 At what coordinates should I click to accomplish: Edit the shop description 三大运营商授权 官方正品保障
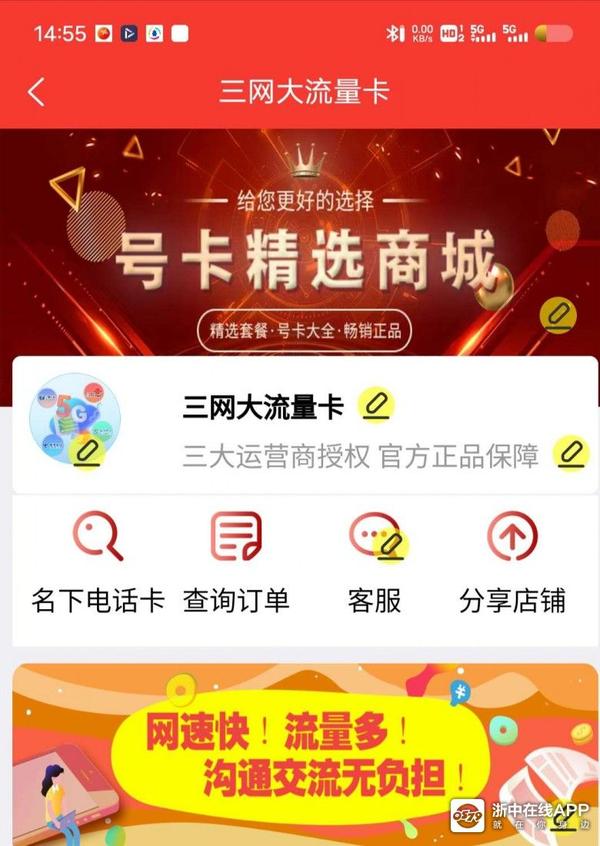coord(571,454)
